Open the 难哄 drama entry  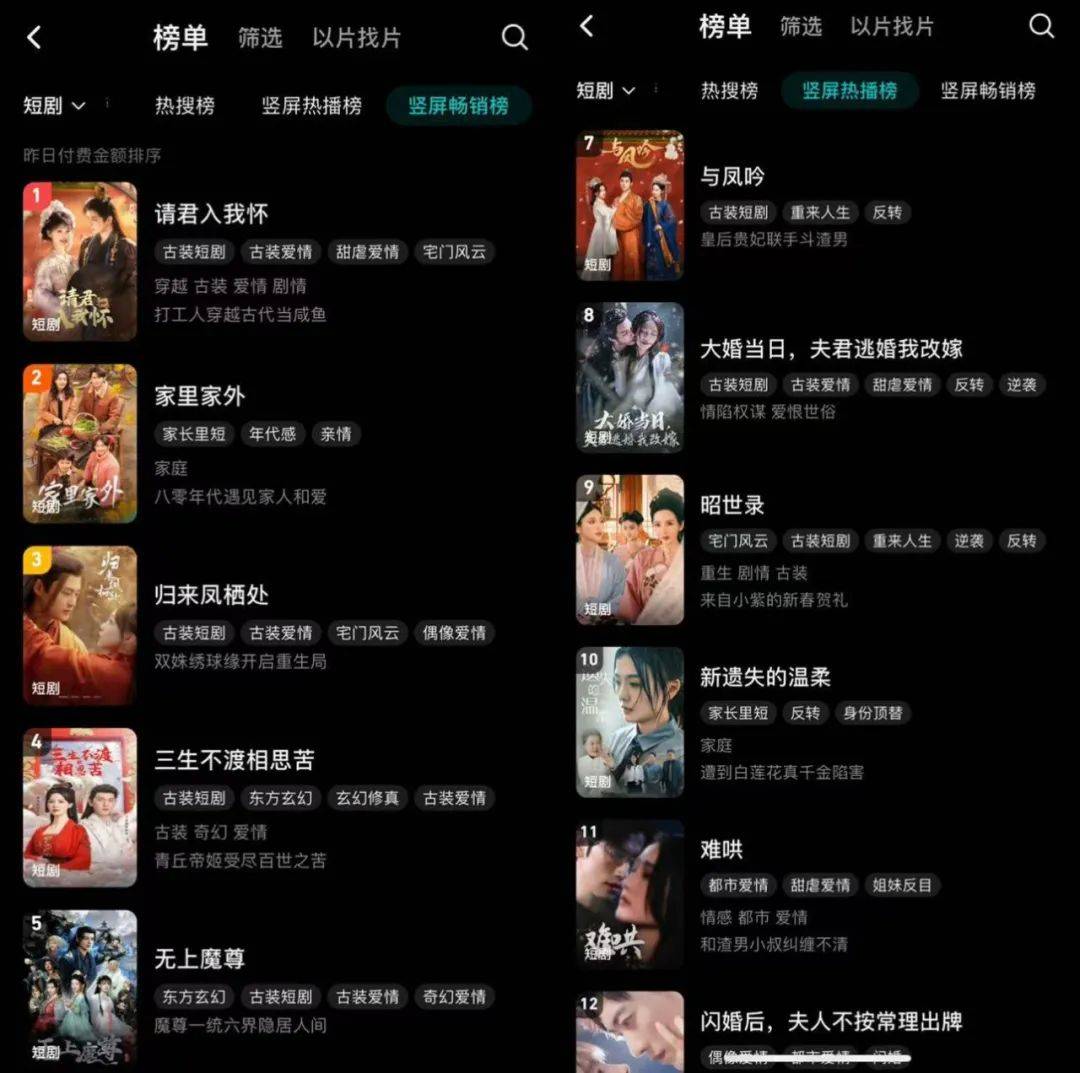(x=721, y=849)
